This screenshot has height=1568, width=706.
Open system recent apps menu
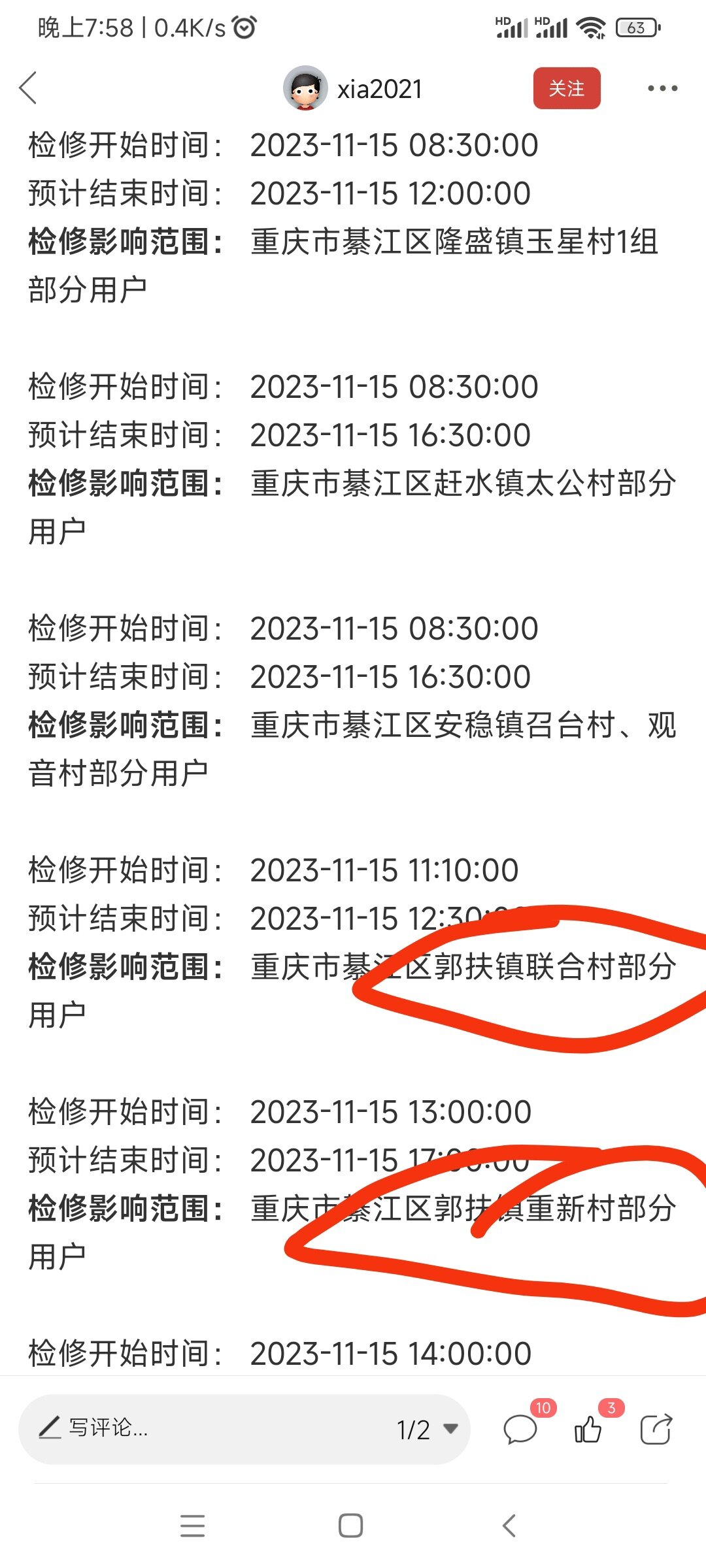193,1526
